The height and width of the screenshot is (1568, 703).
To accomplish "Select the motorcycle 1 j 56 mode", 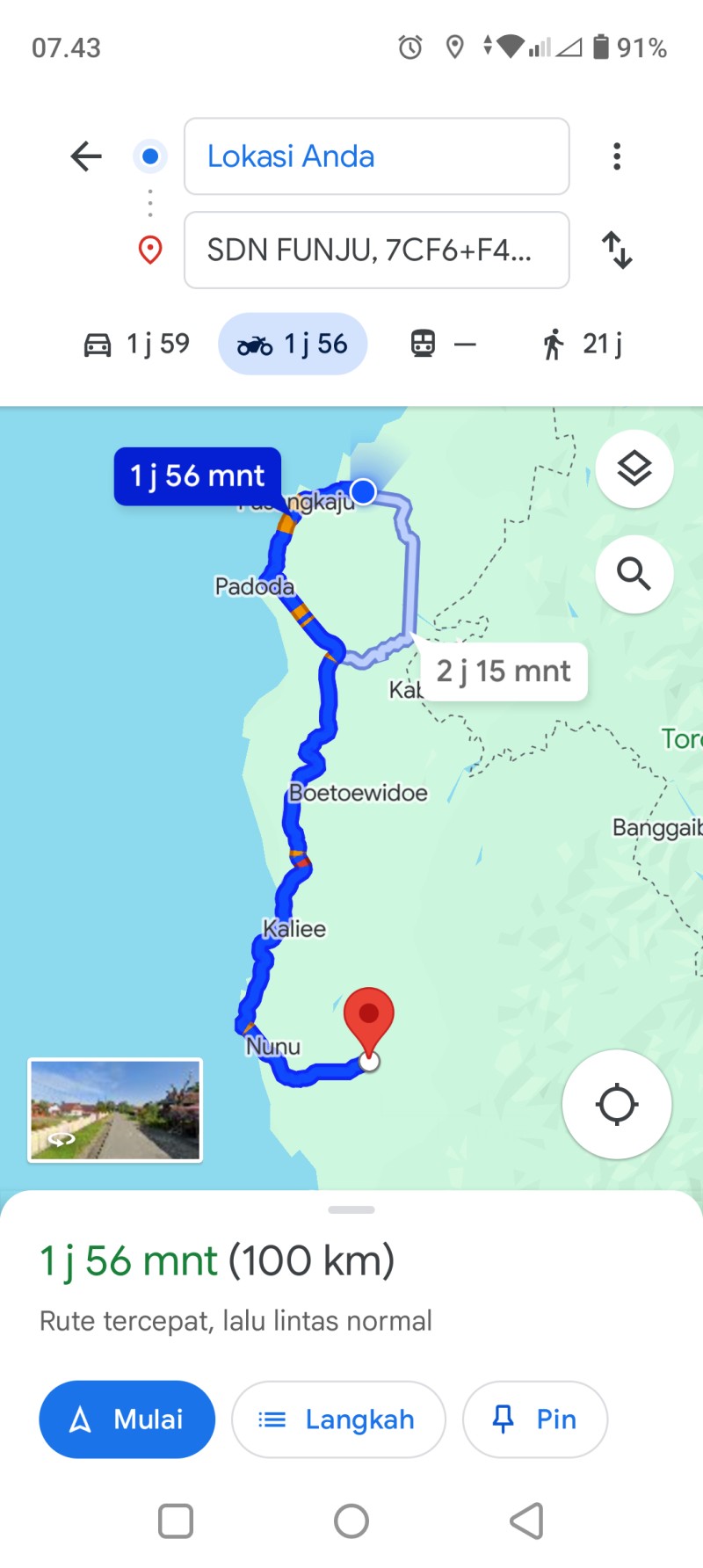I will [293, 344].
